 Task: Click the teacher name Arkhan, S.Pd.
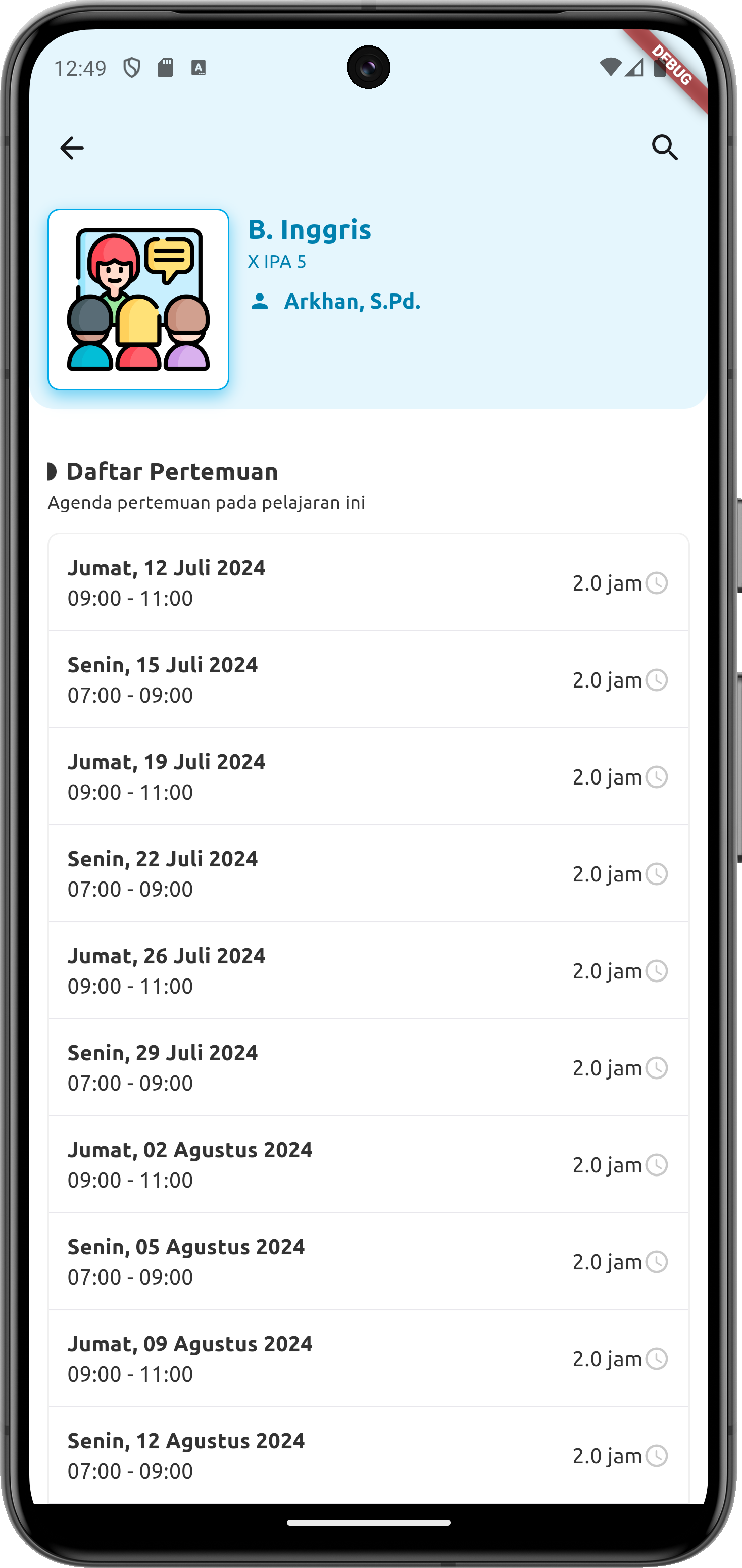point(353,302)
